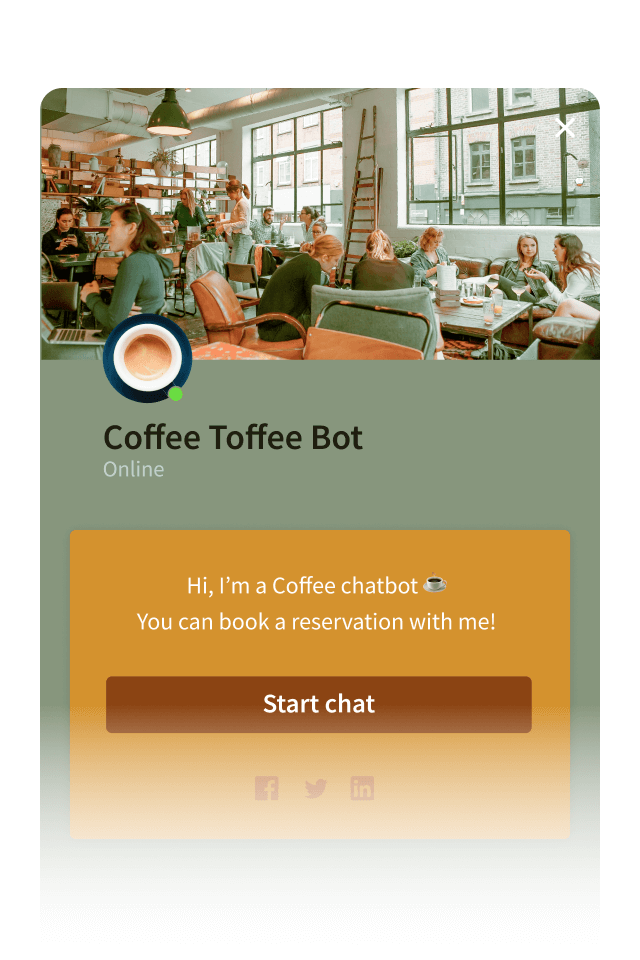Open the LinkedIn link
This screenshot has width=640, height=960.
click(x=362, y=788)
